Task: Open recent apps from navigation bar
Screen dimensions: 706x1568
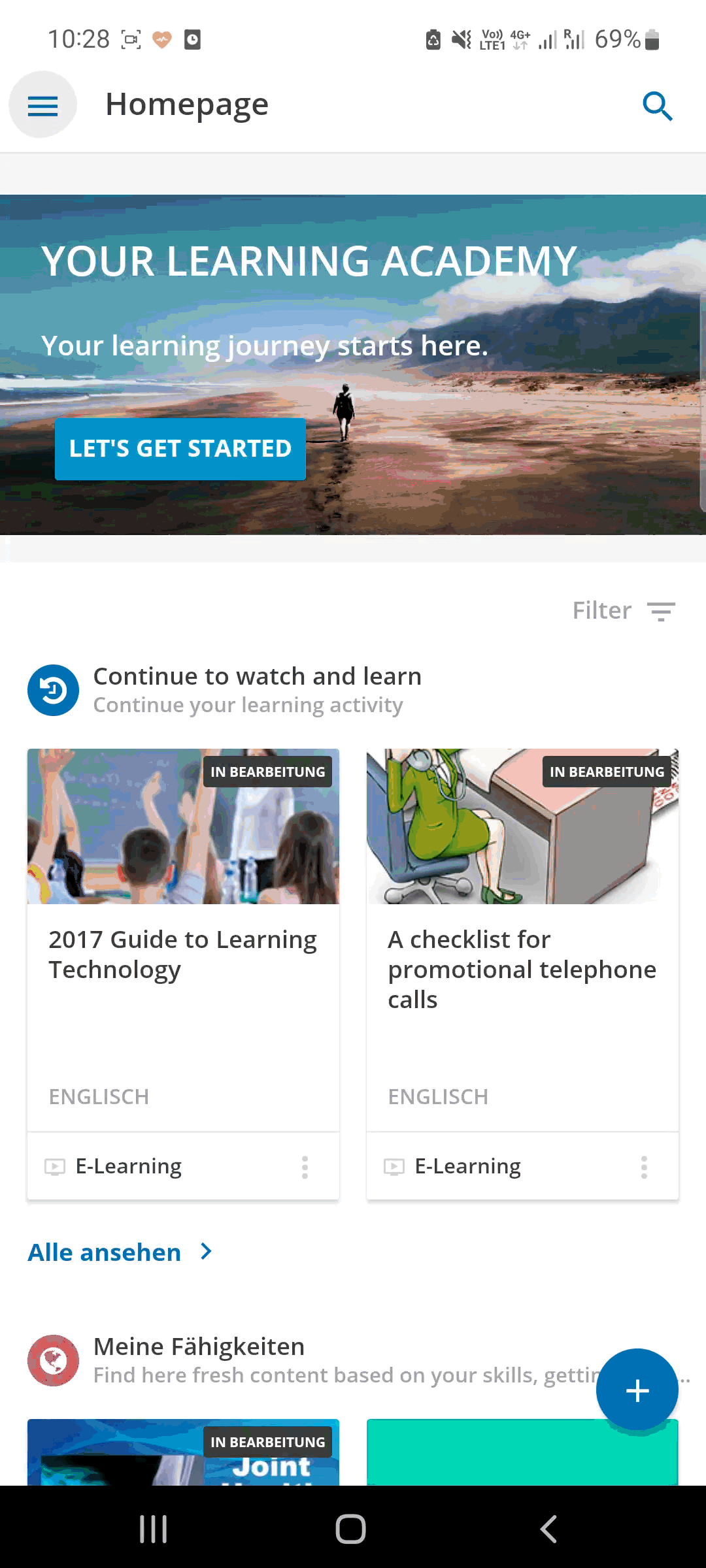Action: click(x=154, y=1529)
